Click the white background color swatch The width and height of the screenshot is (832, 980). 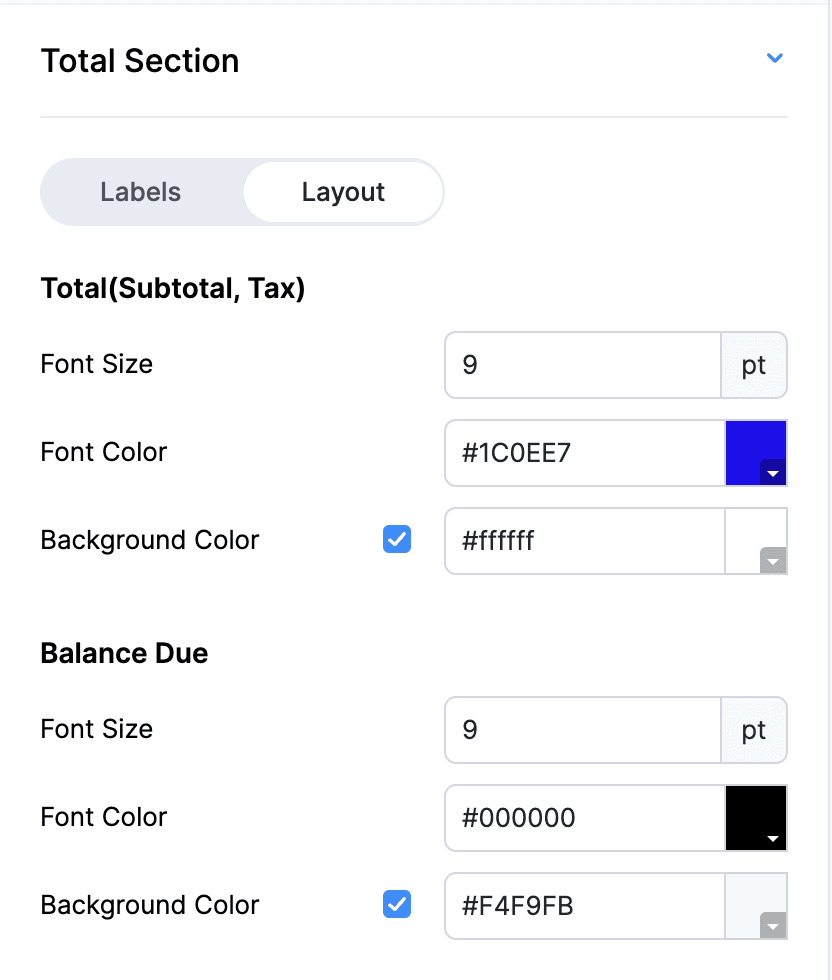756,540
